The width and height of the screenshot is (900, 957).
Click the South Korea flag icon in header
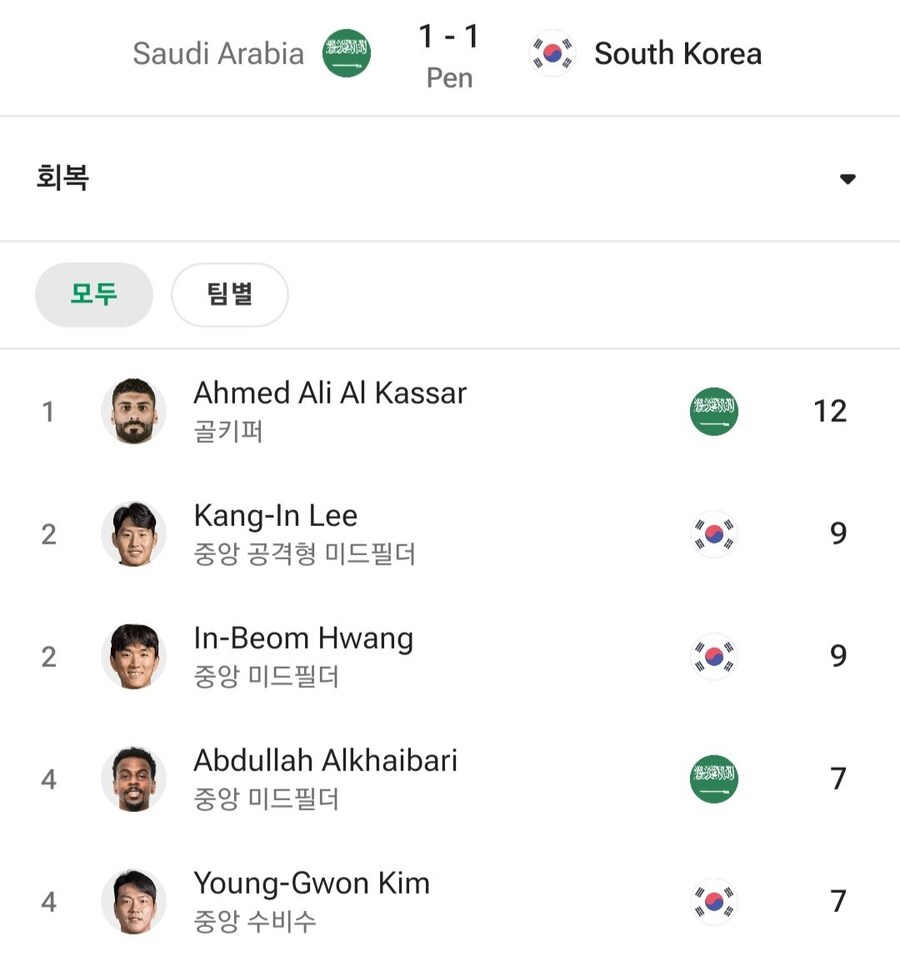[552, 53]
